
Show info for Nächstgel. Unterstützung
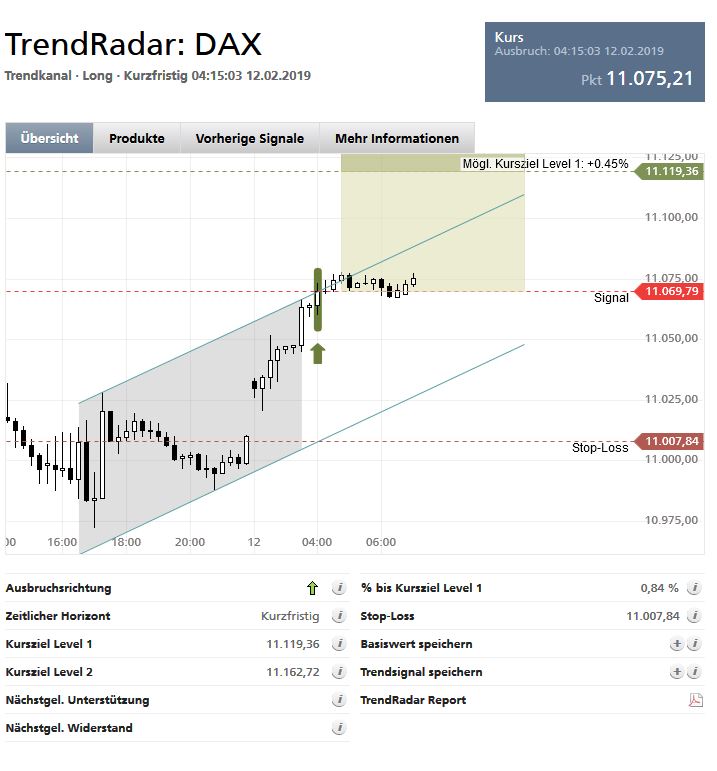point(339,700)
